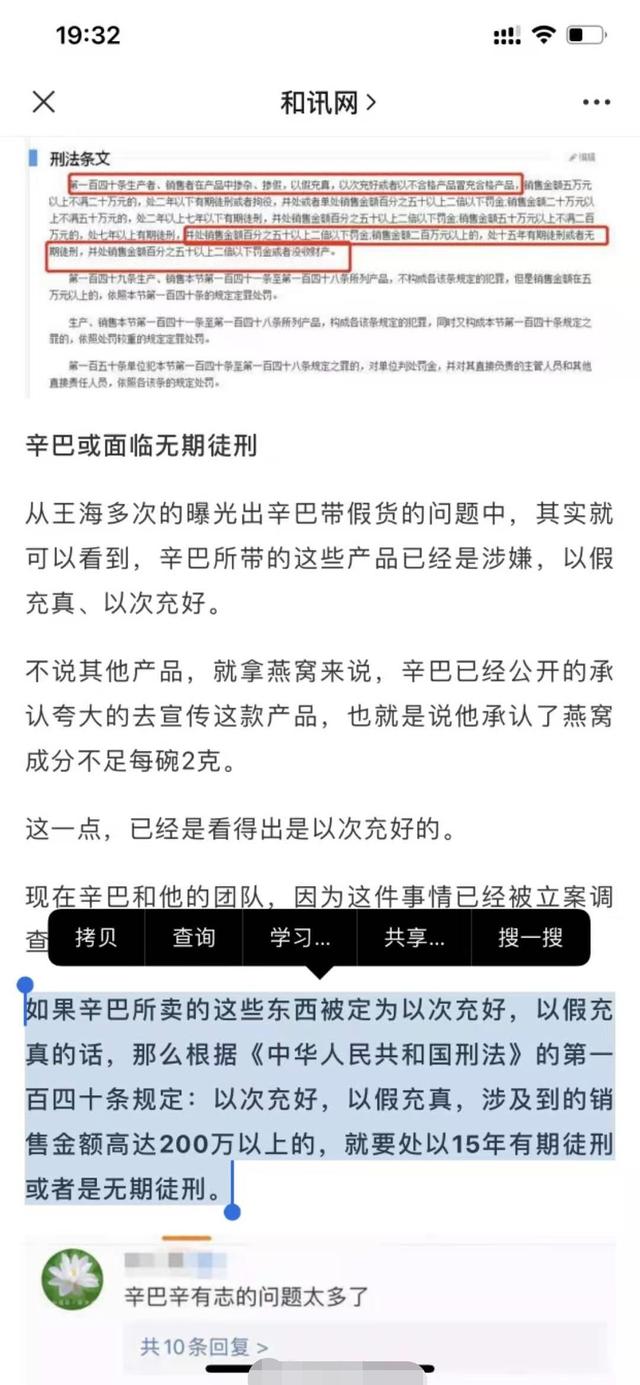The width and height of the screenshot is (640, 1385).
Task: Search selection with 搜一搜
Action: (530, 937)
